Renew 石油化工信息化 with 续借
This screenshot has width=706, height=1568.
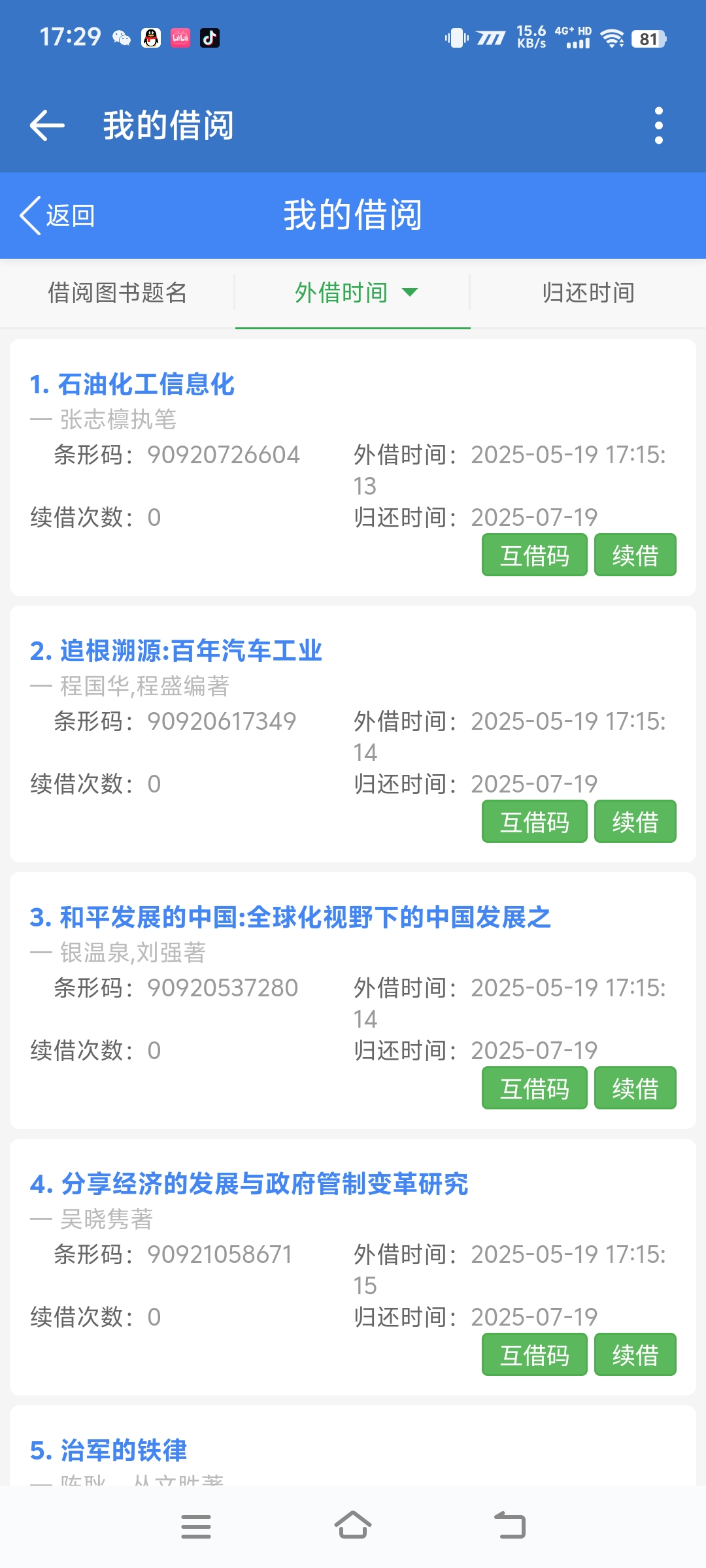click(635, 555)
